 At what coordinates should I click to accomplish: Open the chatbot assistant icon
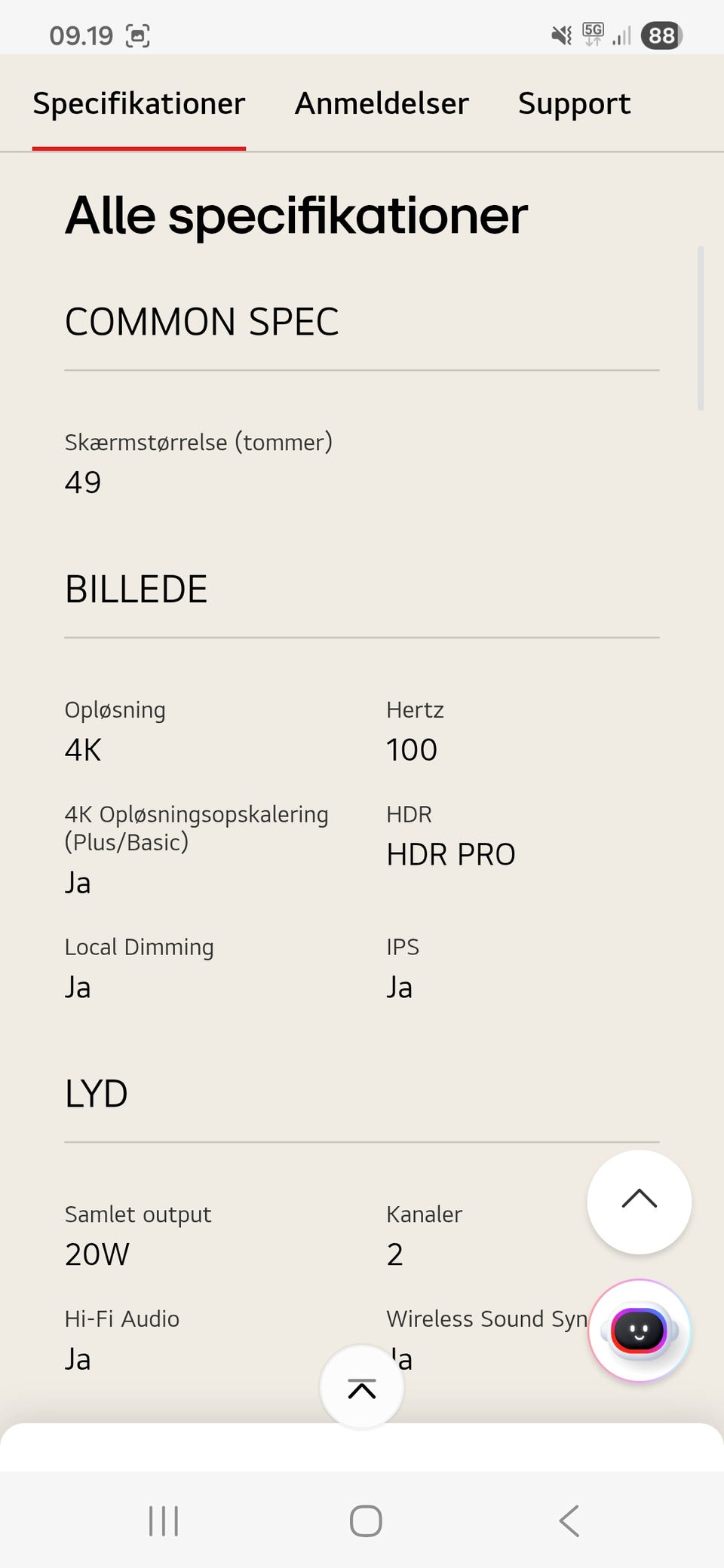click(638, 1331)
